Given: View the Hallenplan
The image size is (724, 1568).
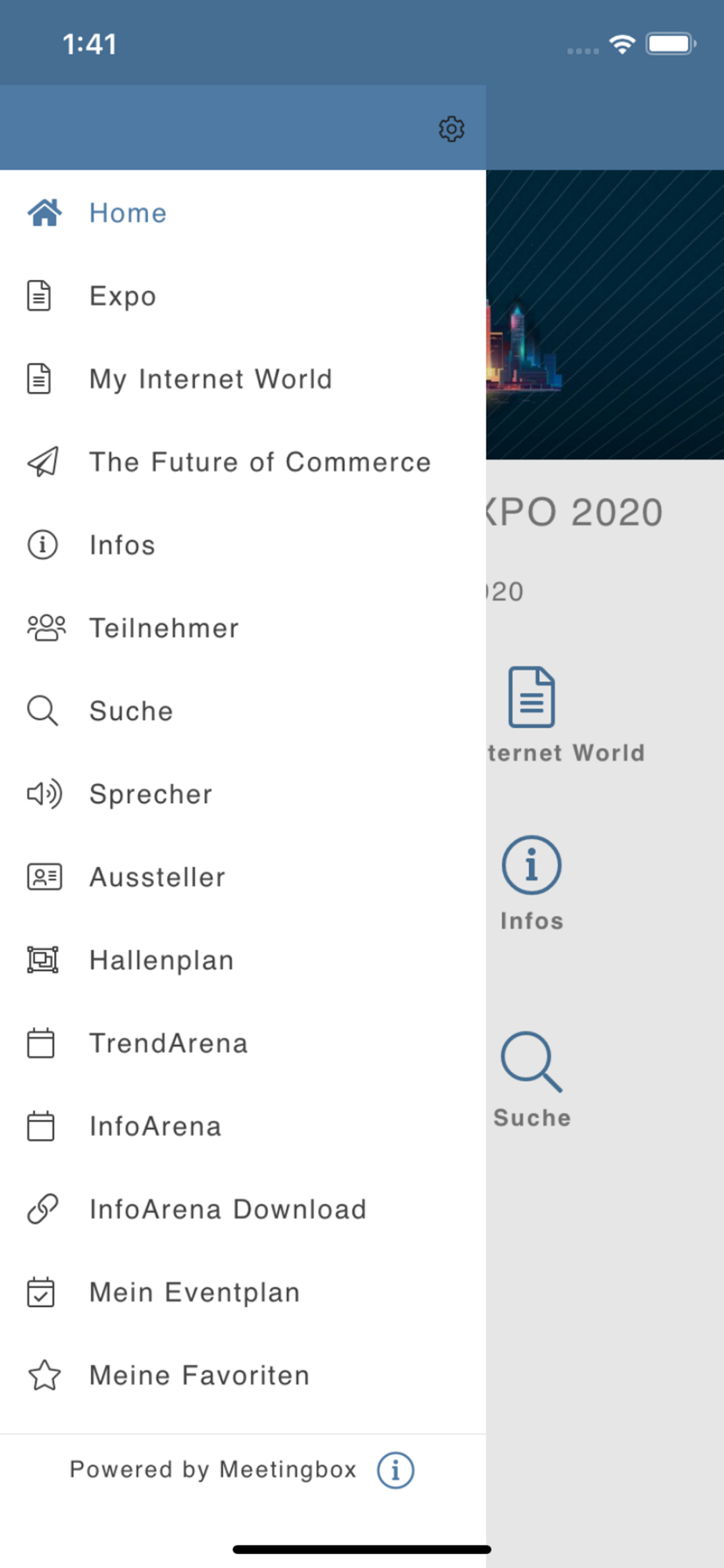Looking at the screenshot, I should 243,960.
